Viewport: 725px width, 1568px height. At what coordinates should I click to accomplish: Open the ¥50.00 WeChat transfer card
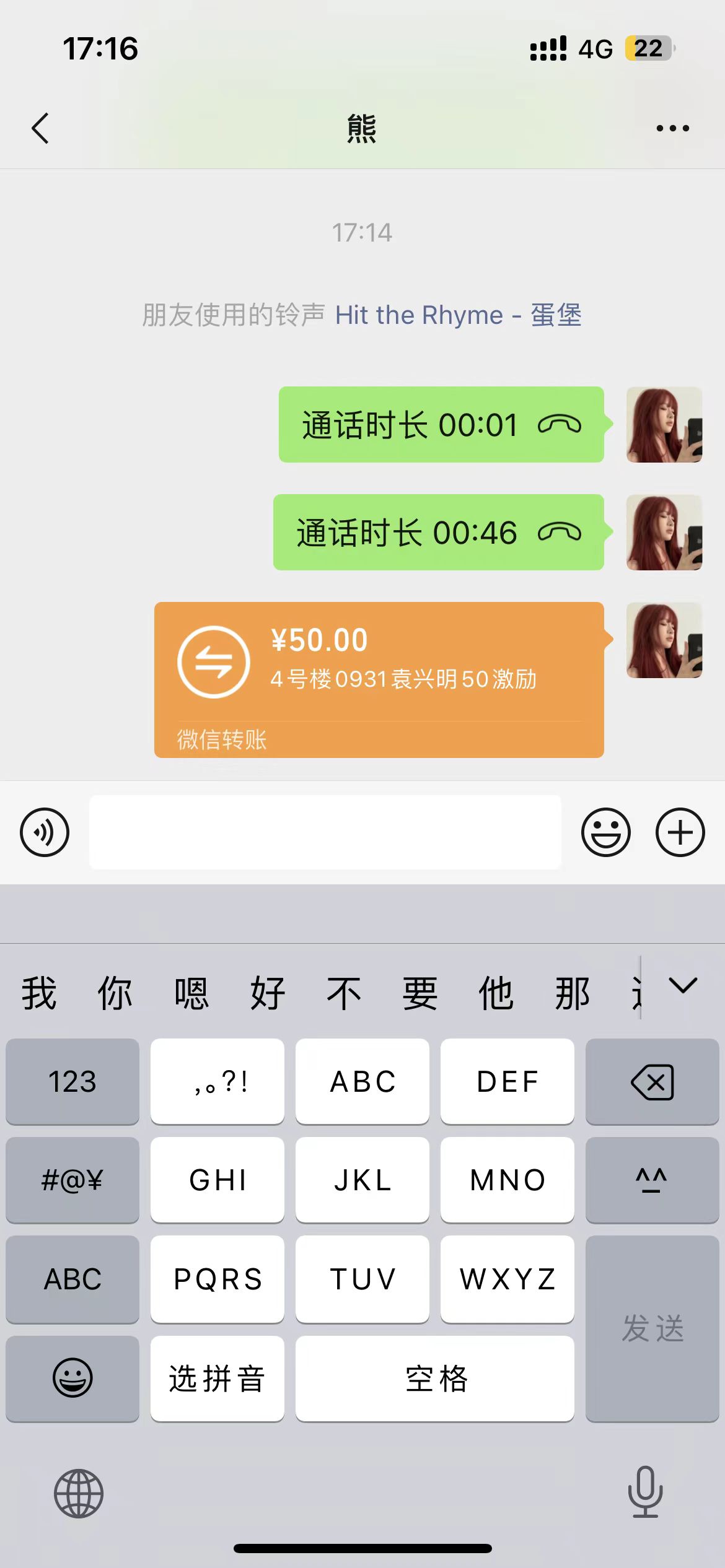[379, 679]
